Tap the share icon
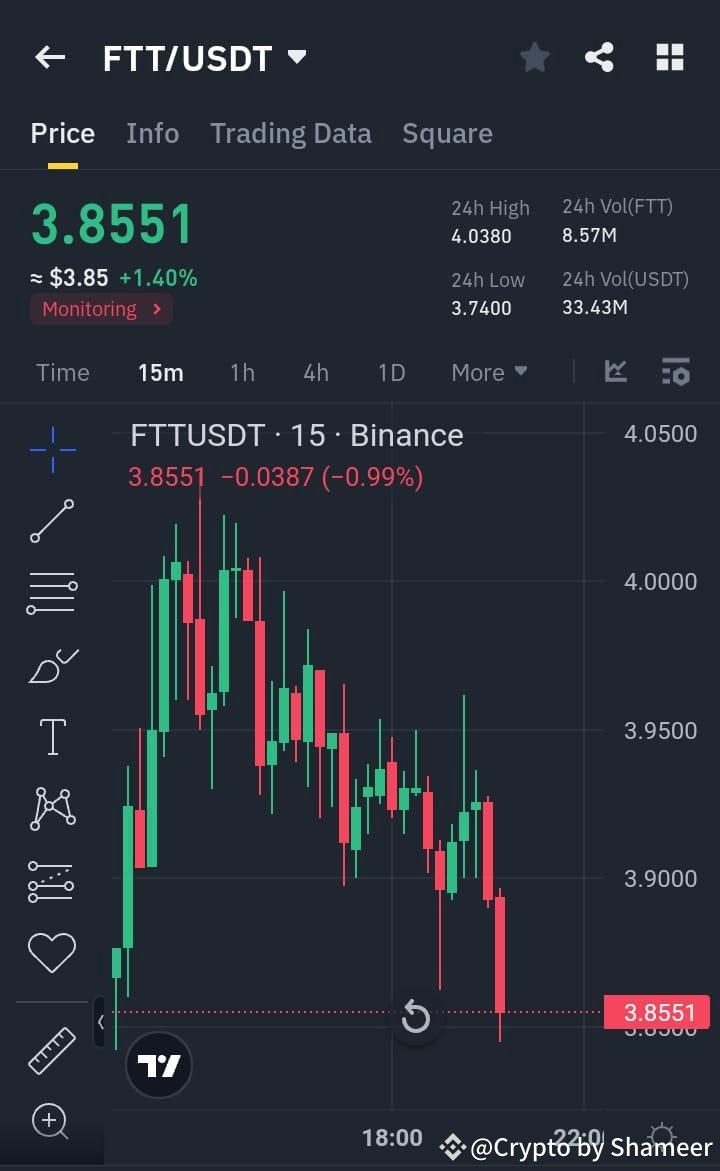 pyautogui.click(x=600, y=57)
